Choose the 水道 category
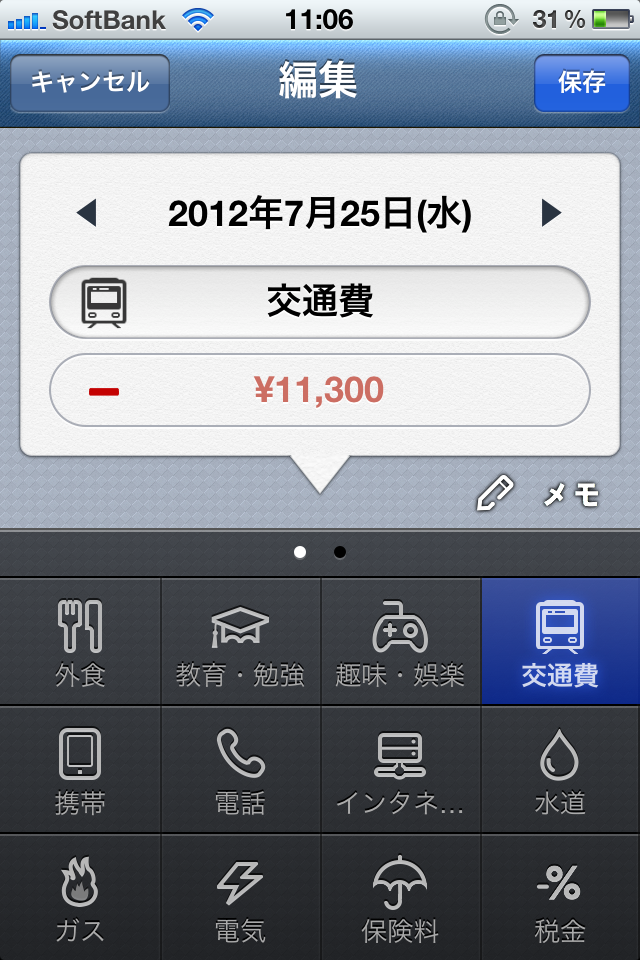Image resolution: width=640 pixels, height=960 pixels. (x=560, y=770)
